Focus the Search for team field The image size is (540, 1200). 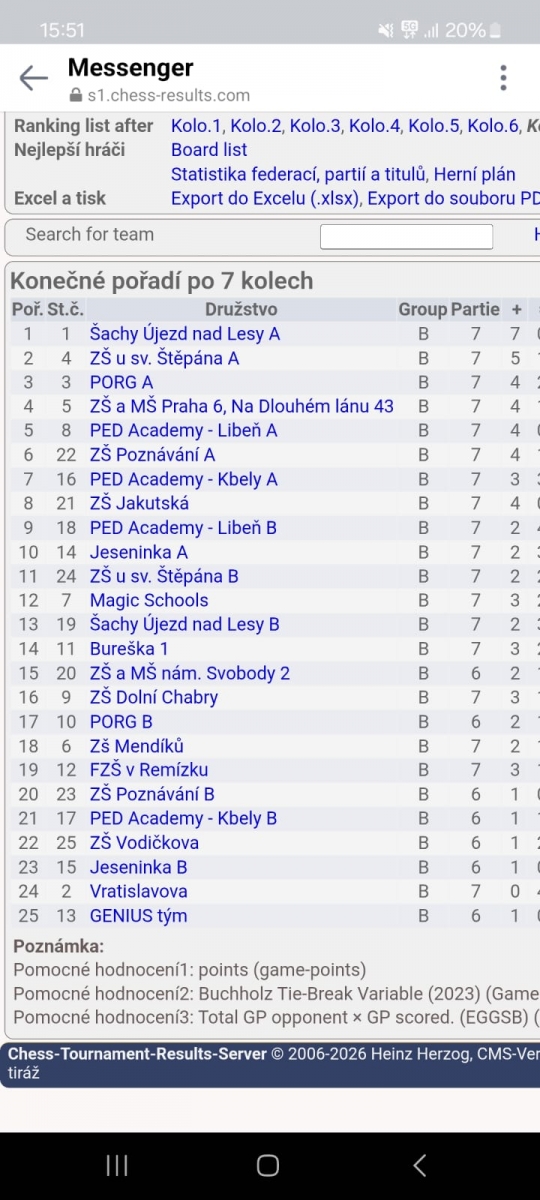click(x=406, y=236)
